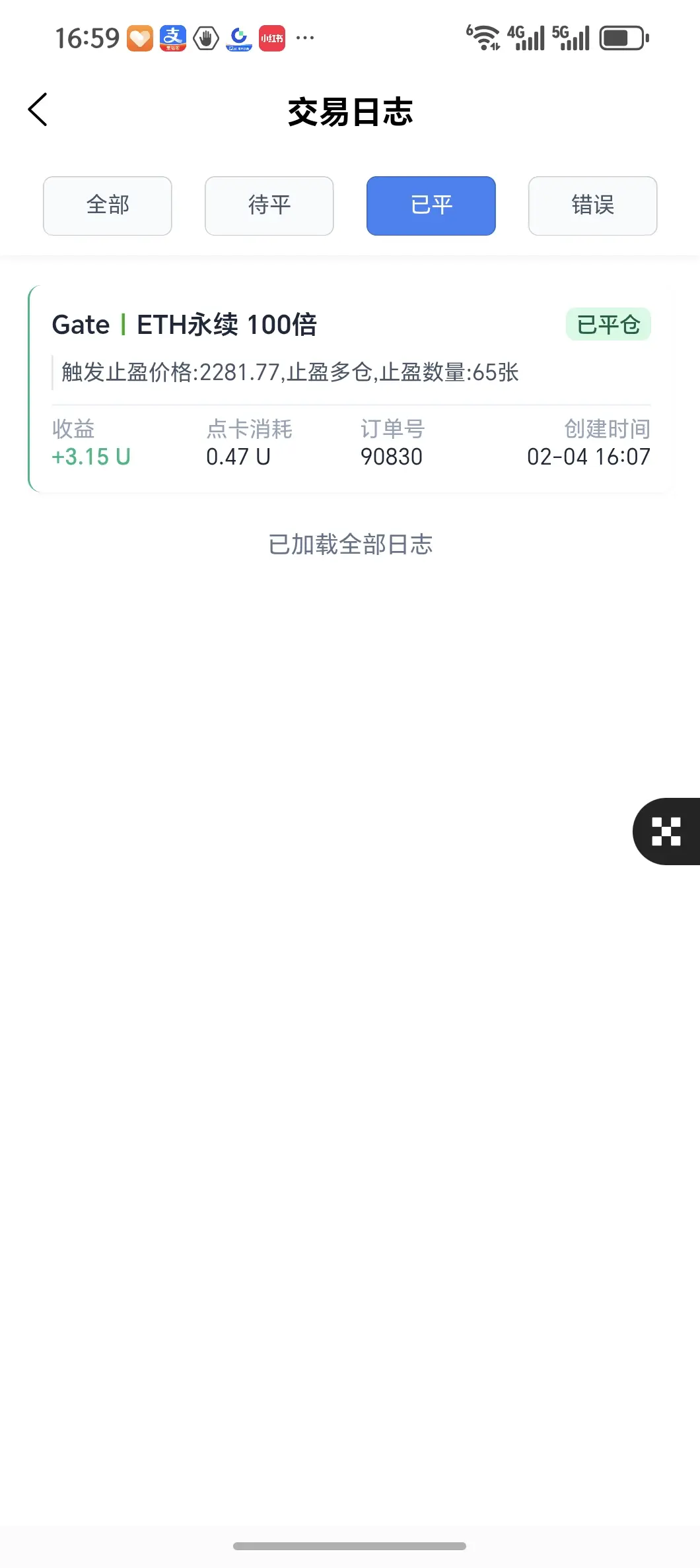Show the 错误 logs tab

tap(592, 205)
